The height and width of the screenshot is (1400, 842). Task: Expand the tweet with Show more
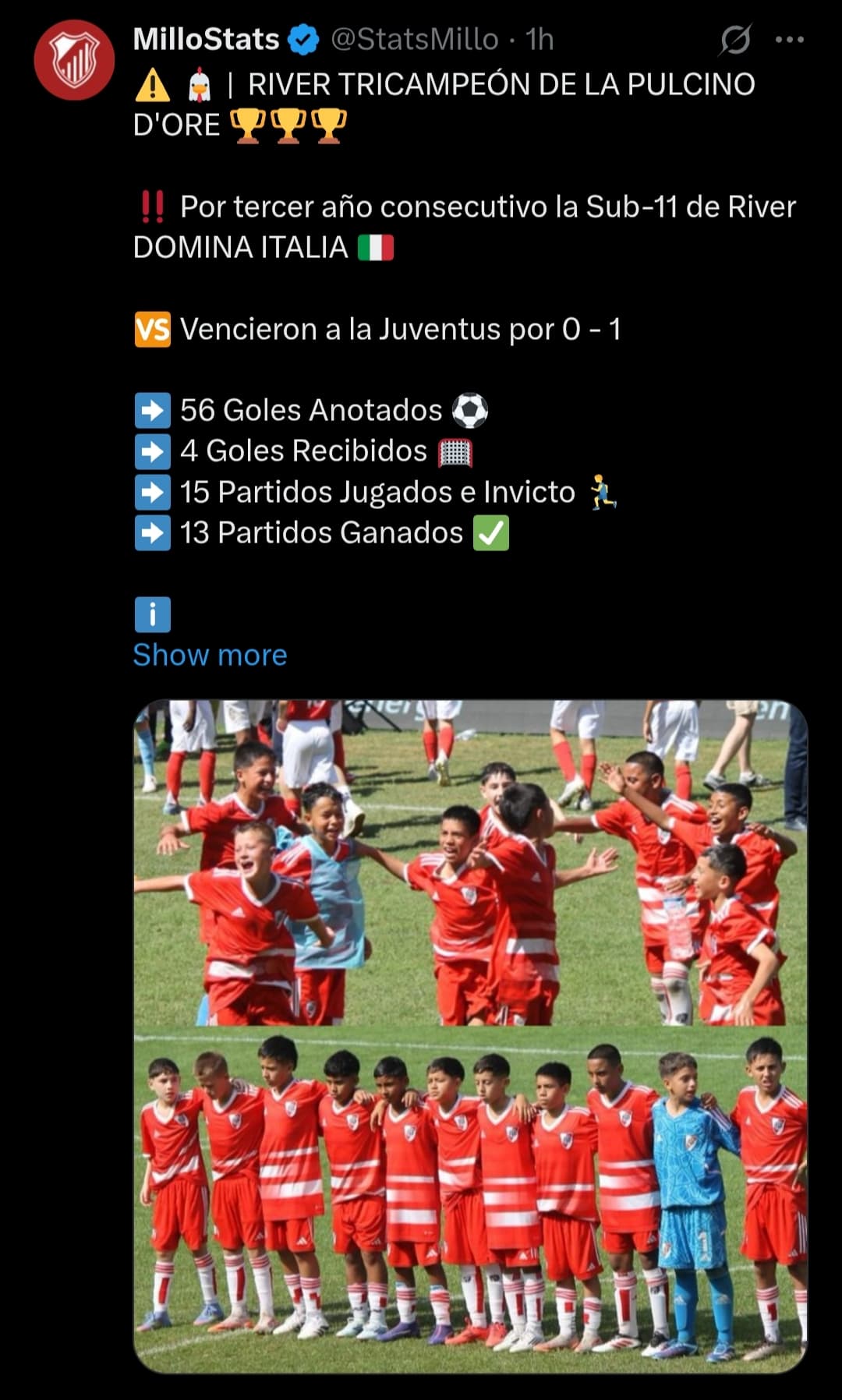pos(210,655)
